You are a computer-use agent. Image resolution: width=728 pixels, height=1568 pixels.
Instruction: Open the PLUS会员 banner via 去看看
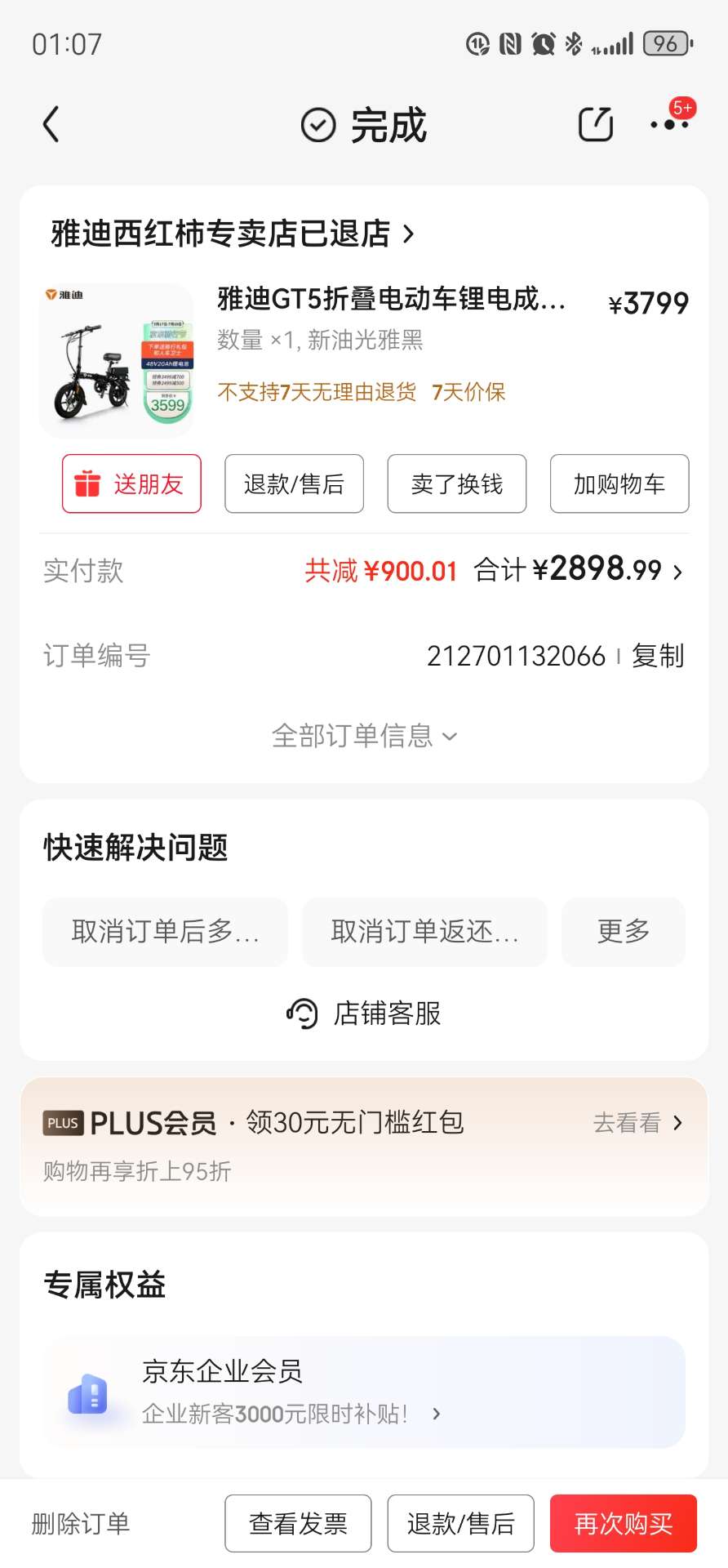coord(637,1123)
